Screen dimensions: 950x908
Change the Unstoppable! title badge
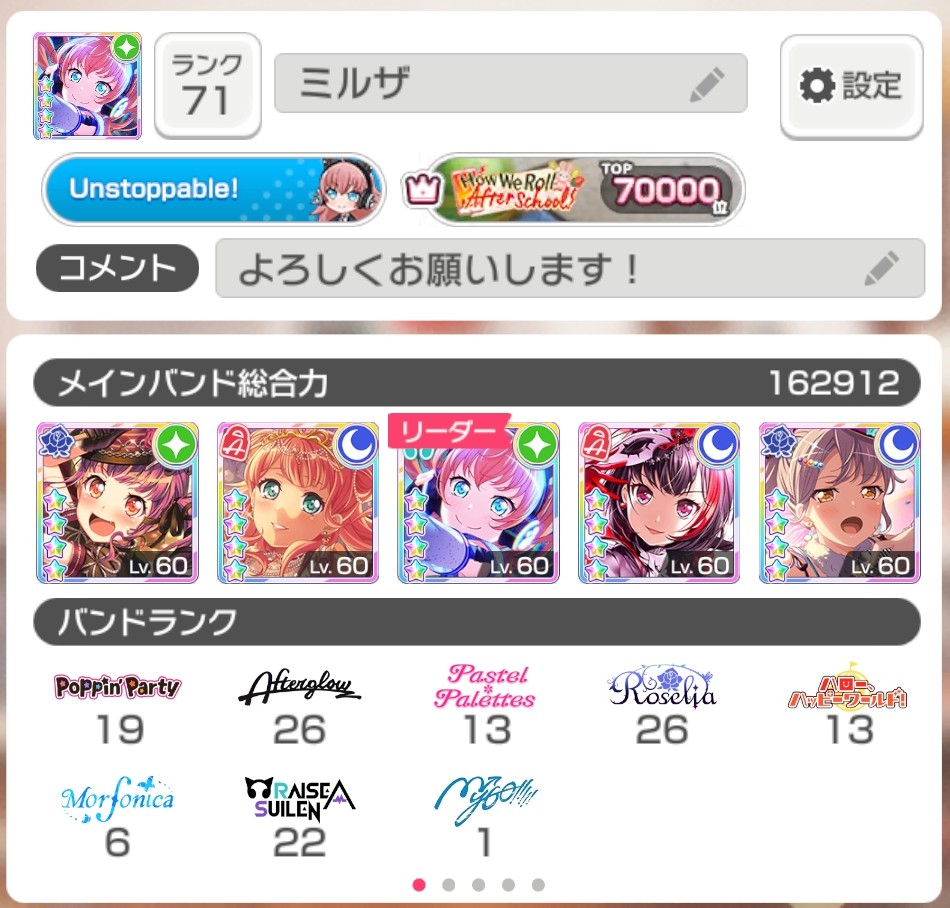tap(213, 189)
